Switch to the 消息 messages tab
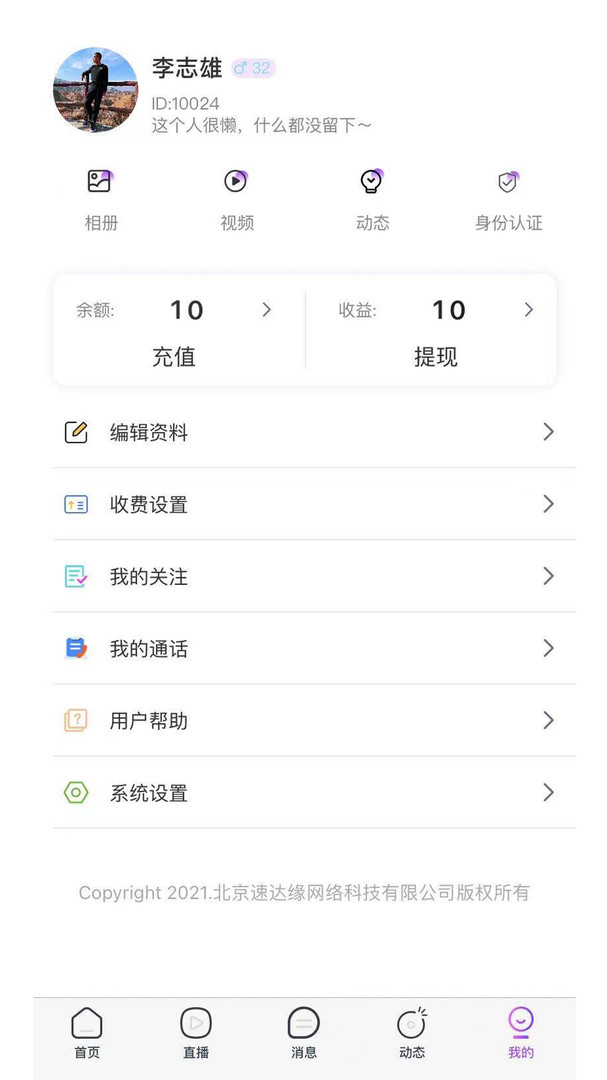 pyautogui.click(x=304, y=1032)
